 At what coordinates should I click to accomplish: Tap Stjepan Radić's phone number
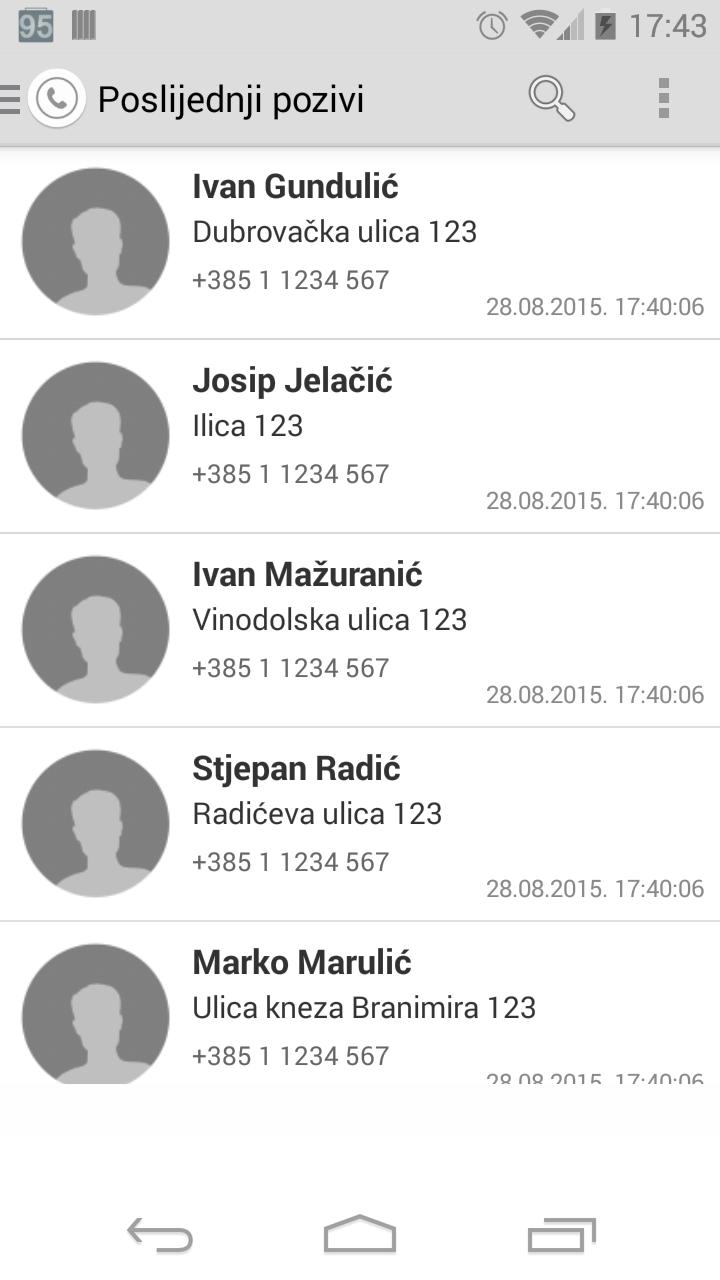tap(291, 861)
